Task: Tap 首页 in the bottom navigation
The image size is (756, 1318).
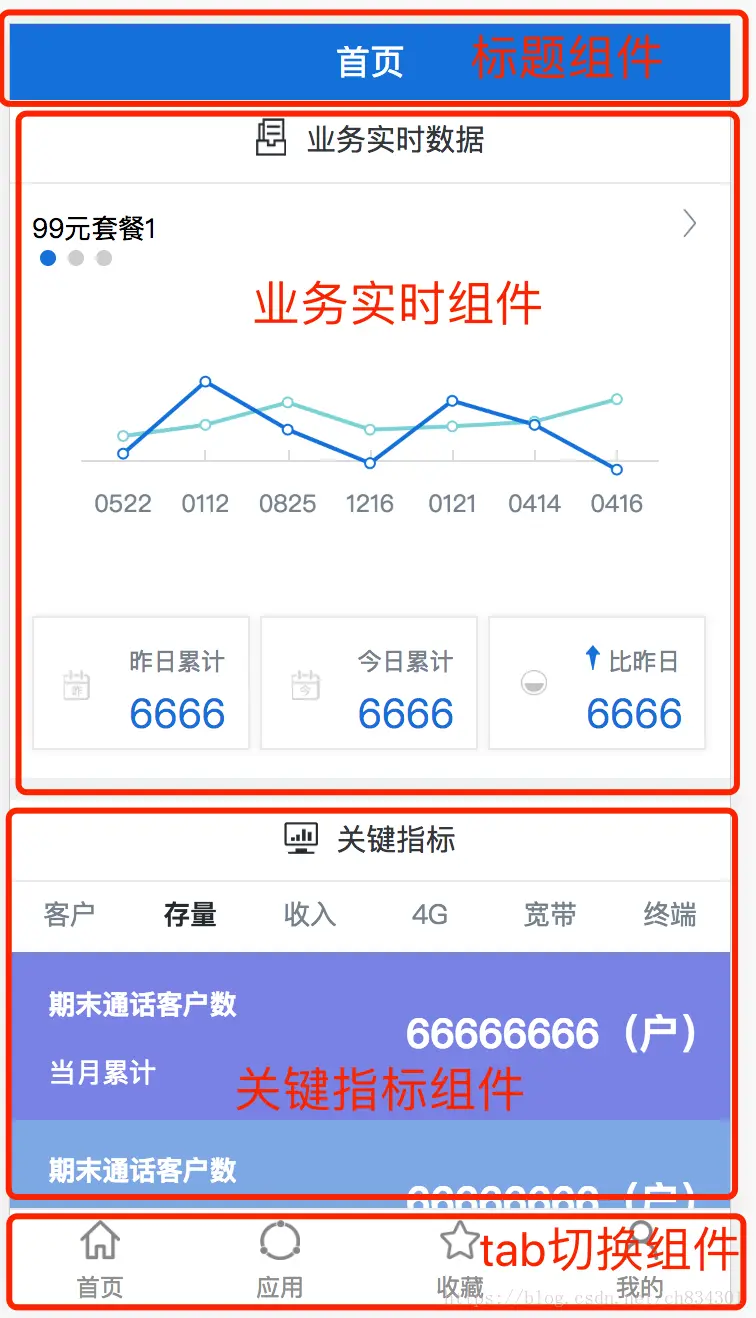Action: pyautogui.click(x=100, y=1260)
